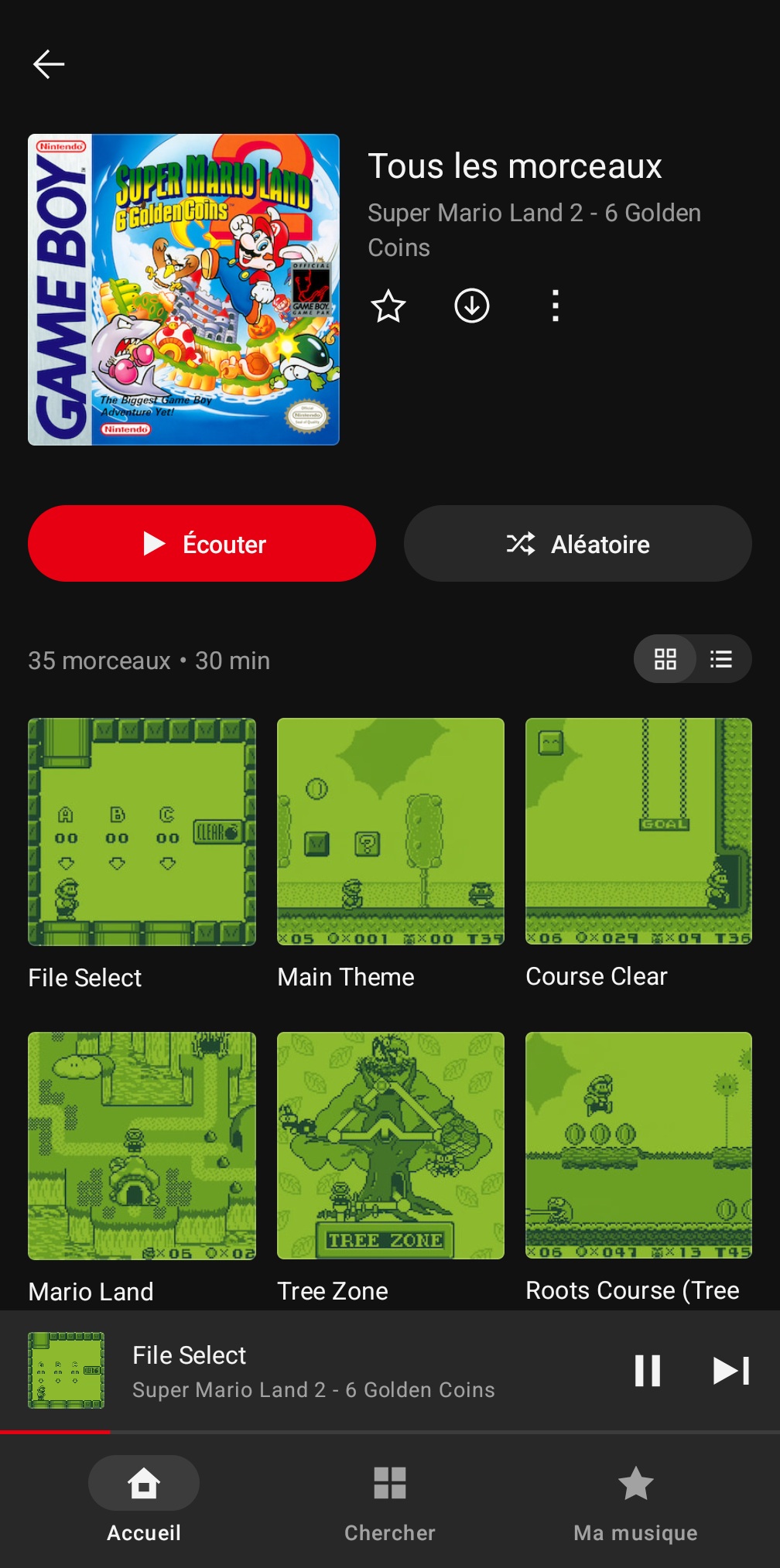Switch to grid view layout
The width and height of the screenshot is (780, 1568).
click(x=665, y=659)
